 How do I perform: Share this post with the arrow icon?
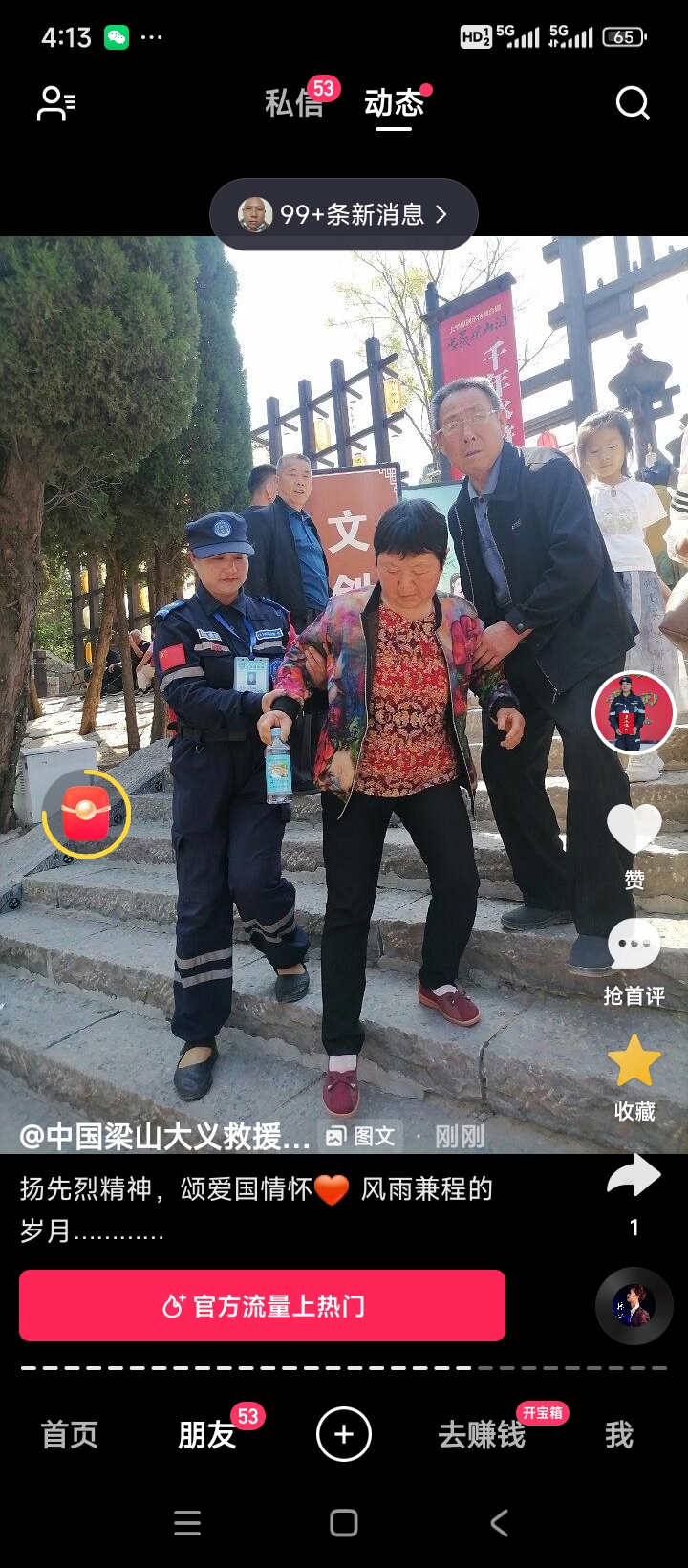tap(634, 1178)
